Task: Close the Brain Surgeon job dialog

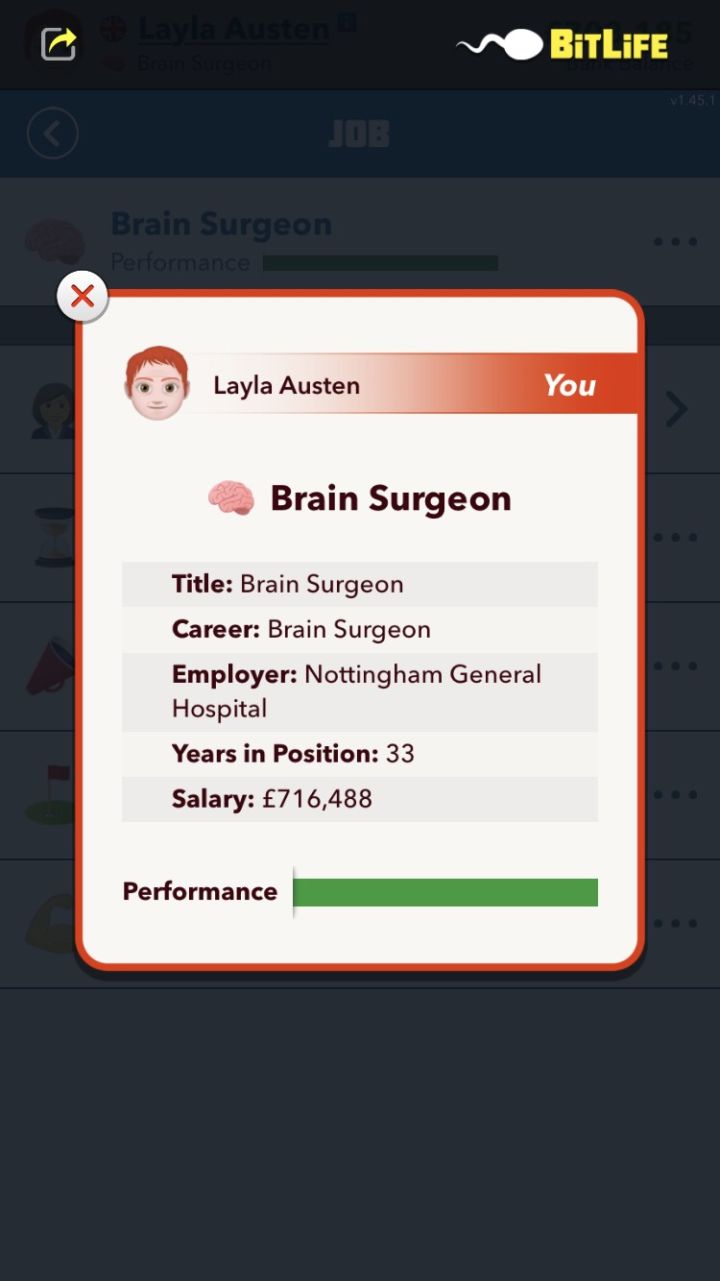Action: coord(82,296)
